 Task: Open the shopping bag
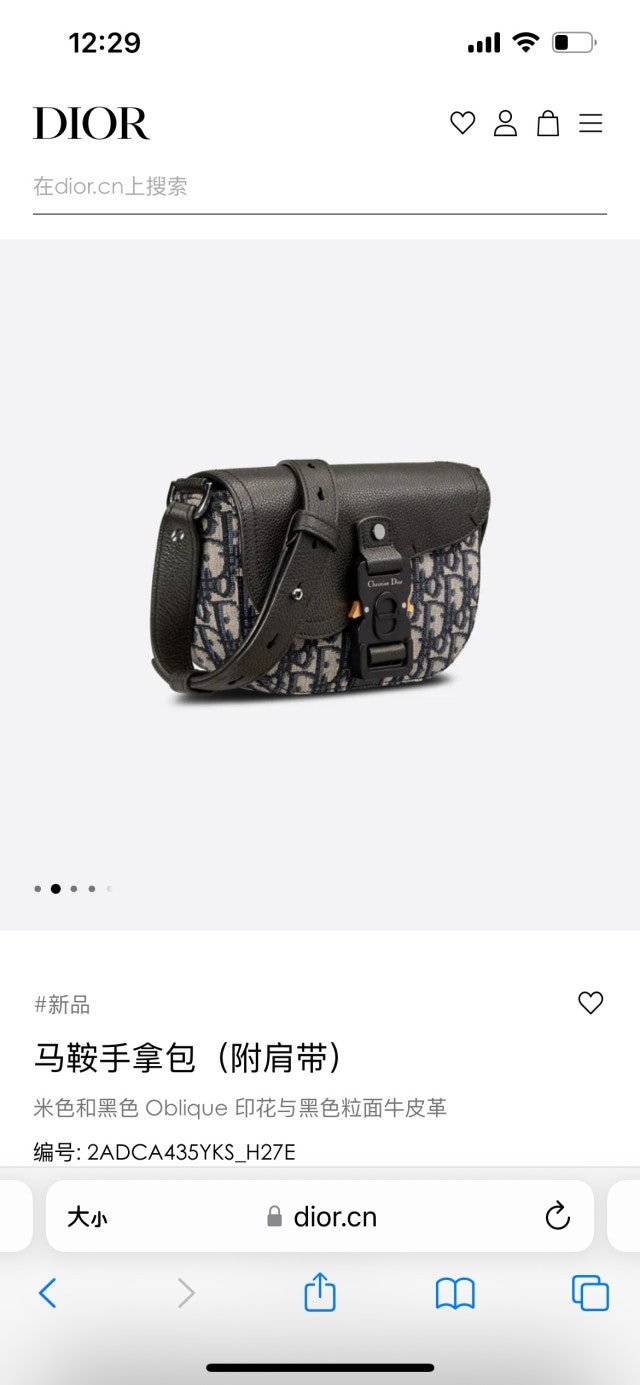(548, 123)
